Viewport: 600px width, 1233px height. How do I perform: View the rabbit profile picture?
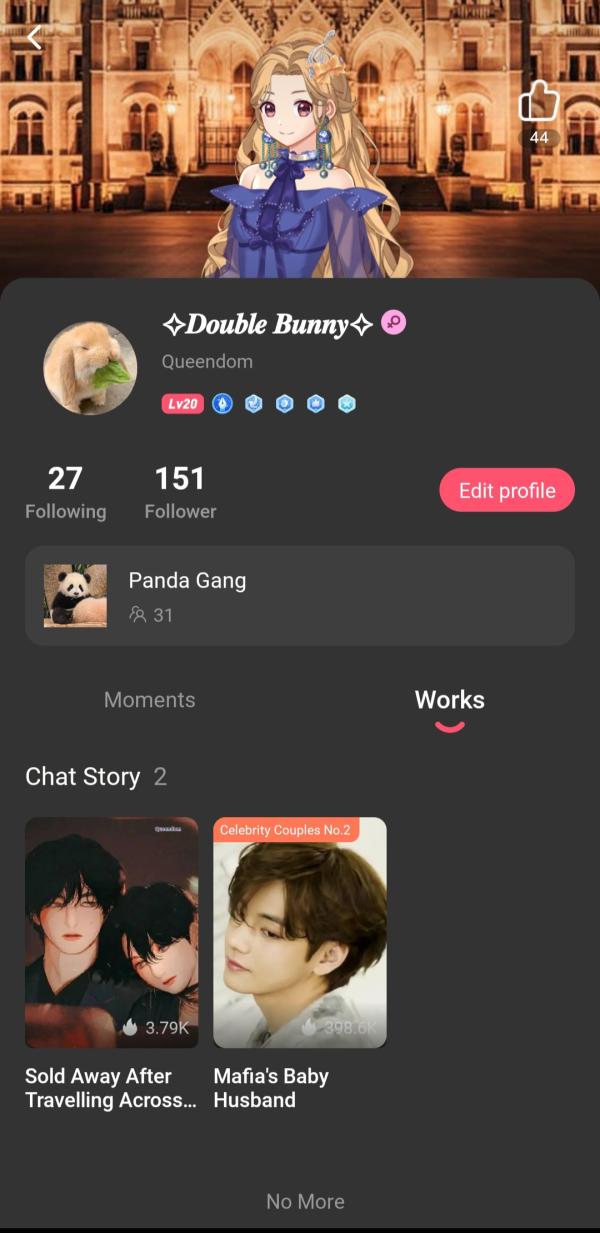(x=90, y=368)
